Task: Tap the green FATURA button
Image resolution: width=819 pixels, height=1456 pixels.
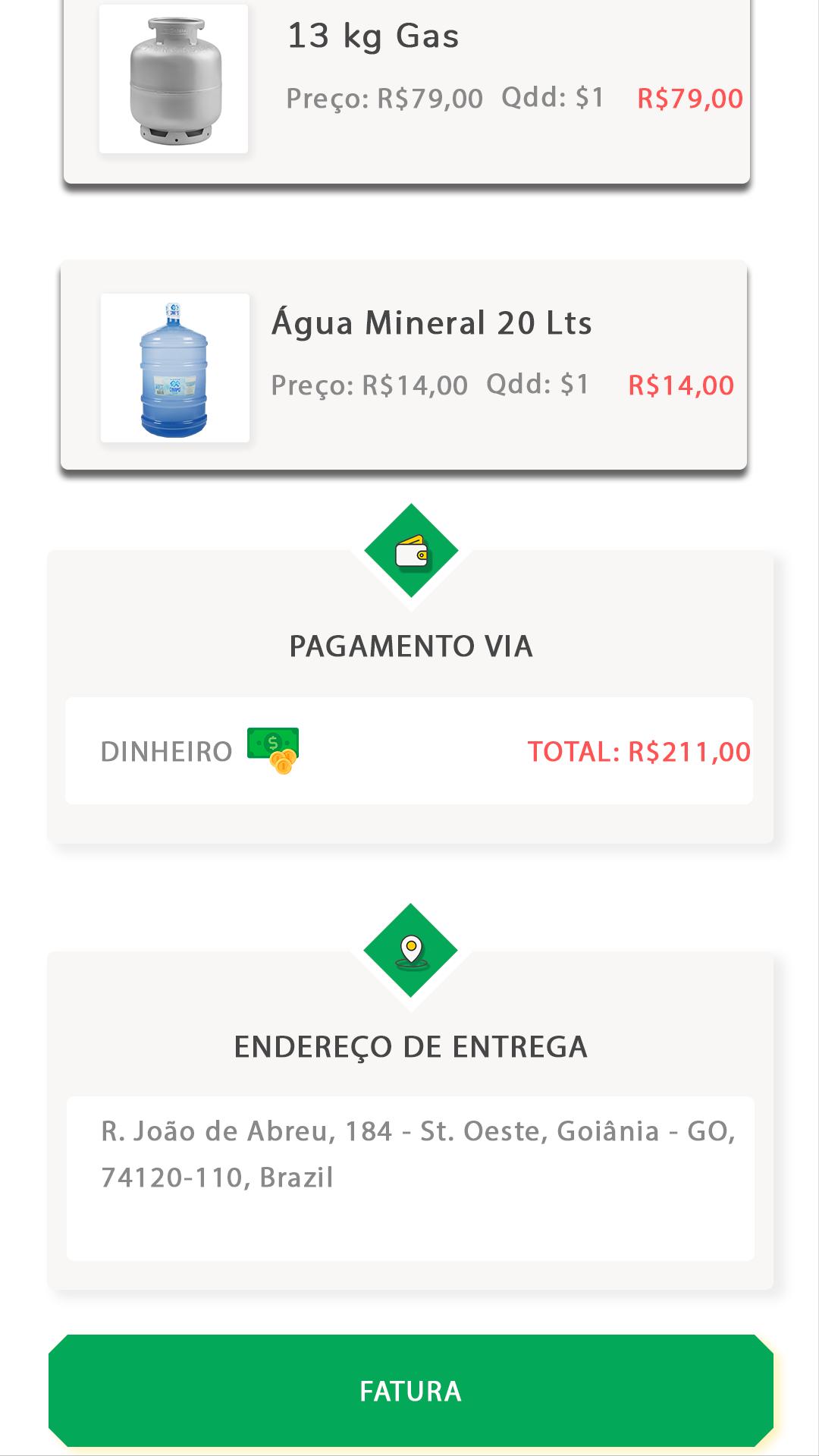Action: click(410, 1390)
